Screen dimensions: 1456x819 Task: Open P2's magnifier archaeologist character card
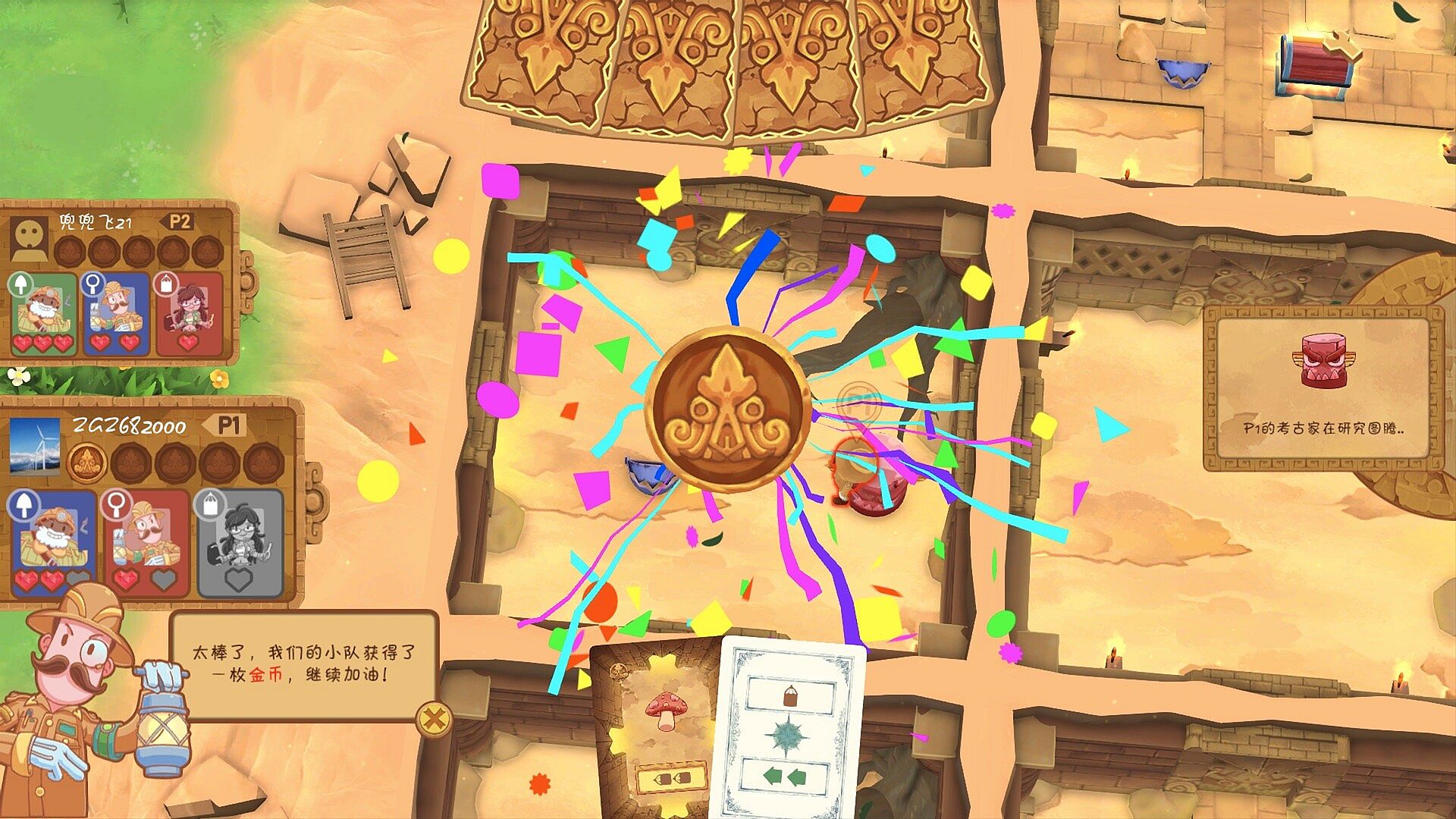pyautogui.click(x=115, y=313)
